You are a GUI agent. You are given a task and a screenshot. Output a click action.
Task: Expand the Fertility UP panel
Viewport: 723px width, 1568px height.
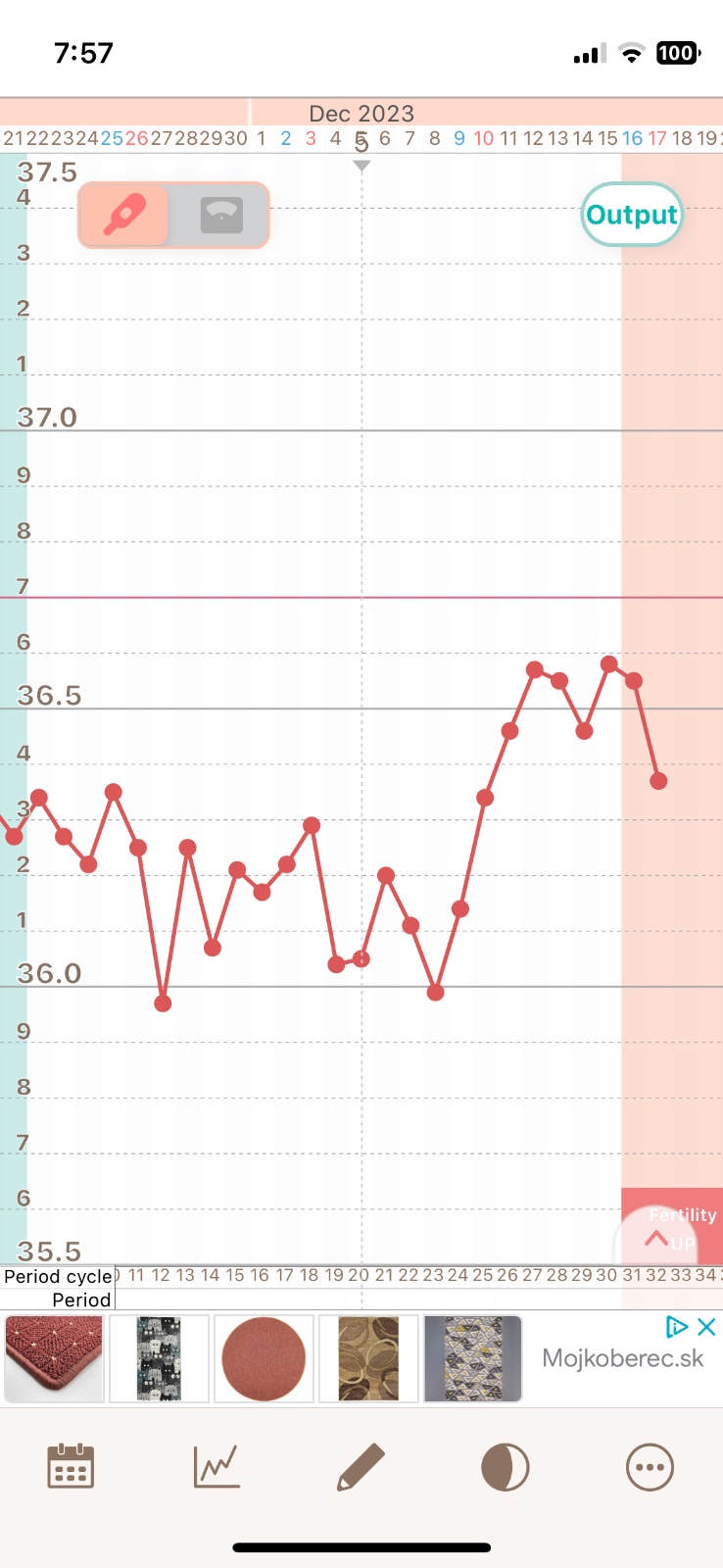point(670,1230)
